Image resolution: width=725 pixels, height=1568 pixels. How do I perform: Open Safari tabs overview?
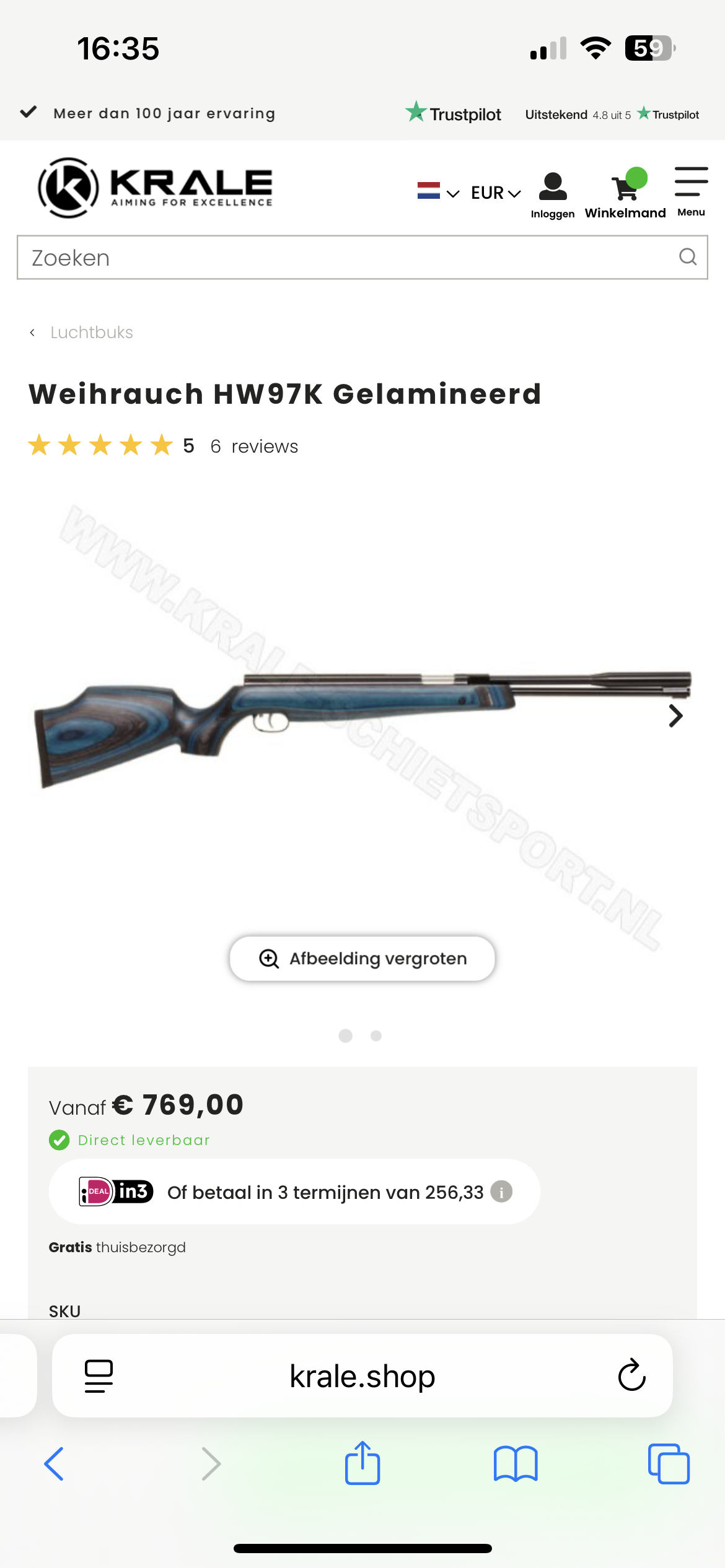pyautogui.click(x=669, y=1464)
